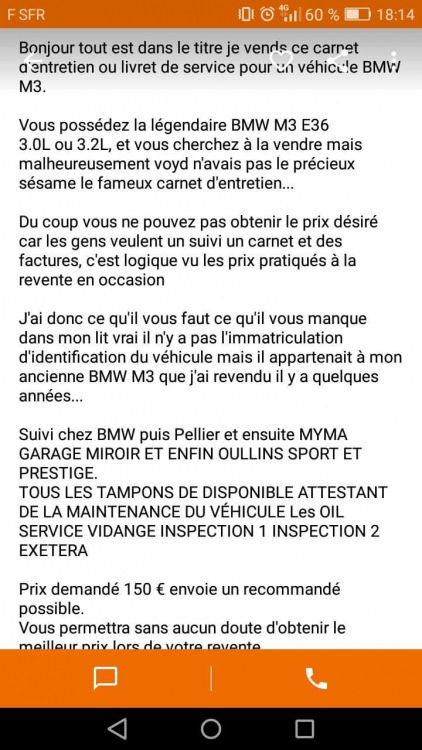Open the overflow menu
422x750 pixels.
click(393, 59)
